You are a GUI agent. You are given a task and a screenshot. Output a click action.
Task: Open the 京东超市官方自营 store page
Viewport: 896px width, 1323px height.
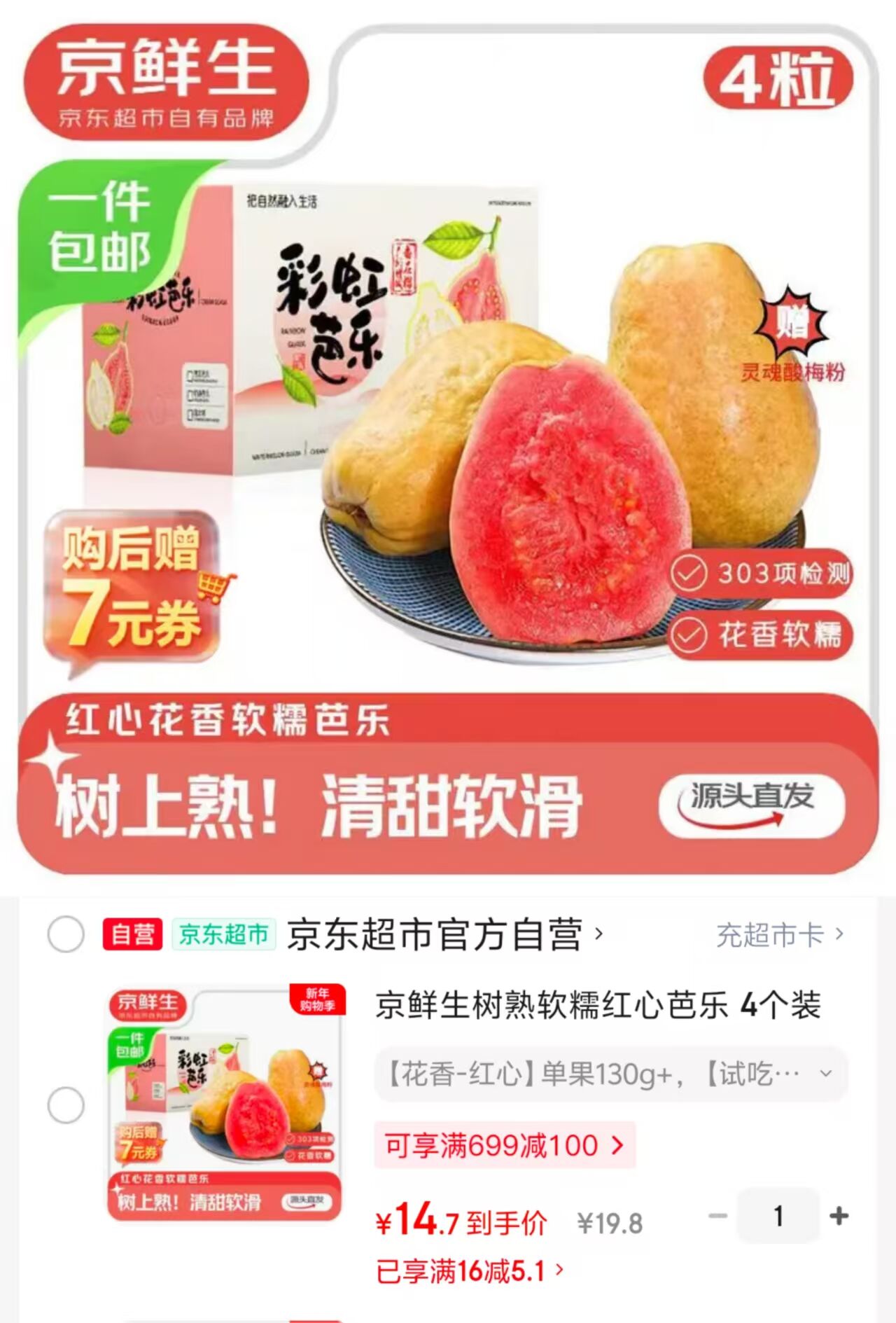(444, 934)
